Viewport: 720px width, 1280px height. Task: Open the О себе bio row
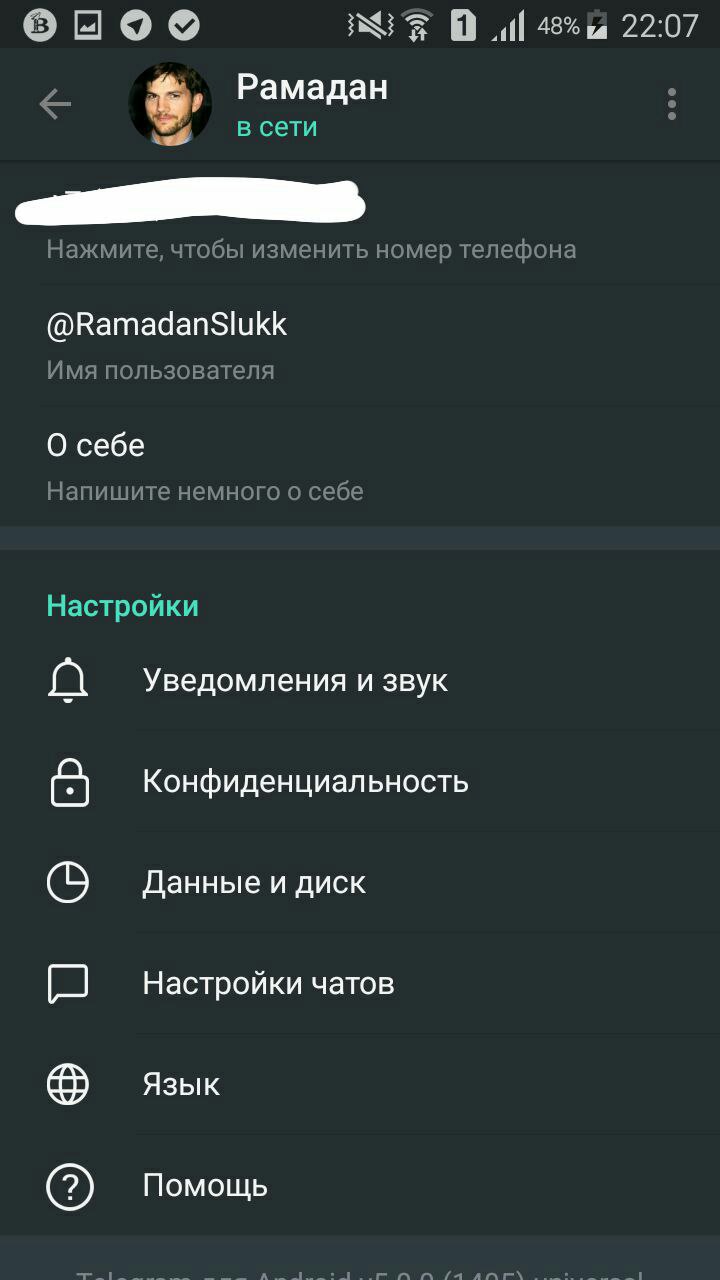(360, 466)
